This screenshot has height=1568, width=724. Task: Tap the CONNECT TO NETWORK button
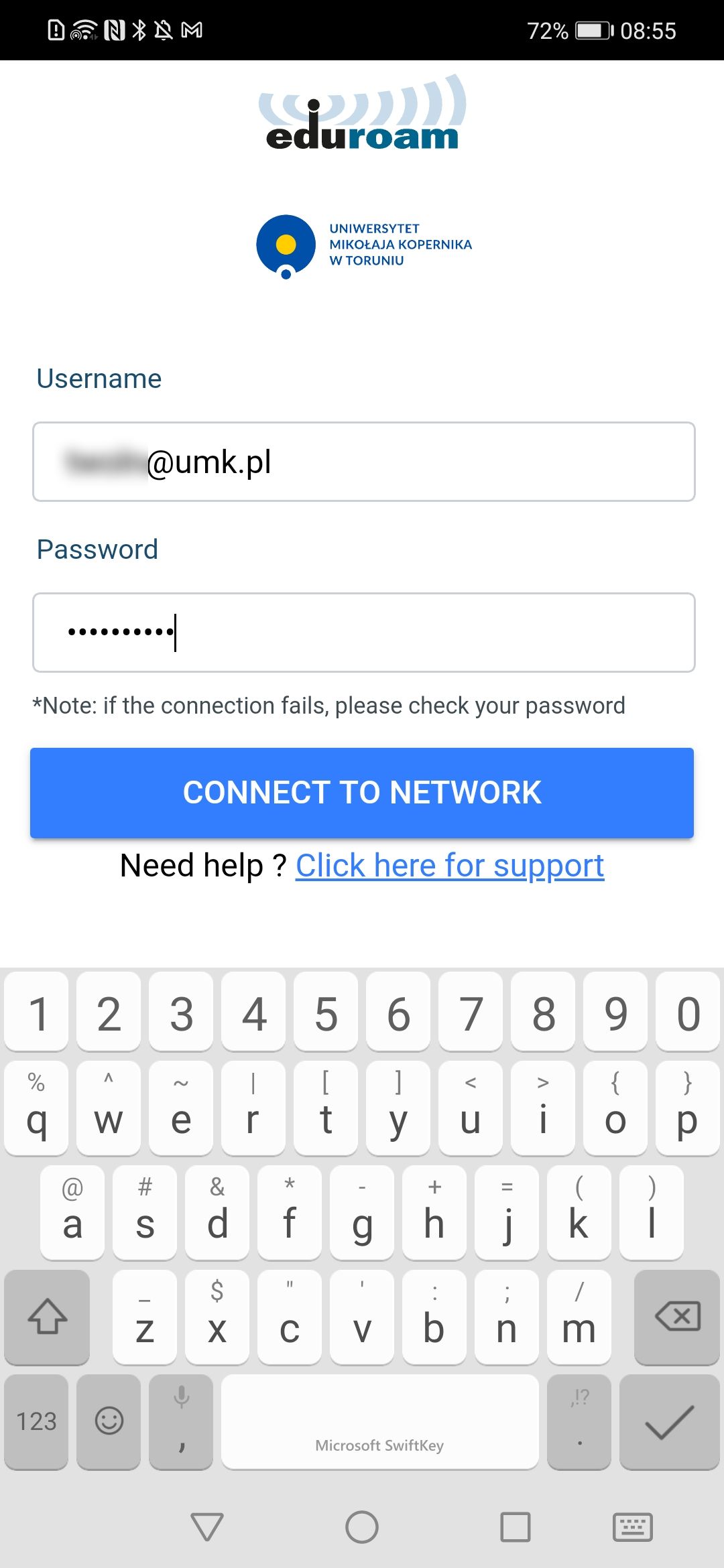coord(362,793)
